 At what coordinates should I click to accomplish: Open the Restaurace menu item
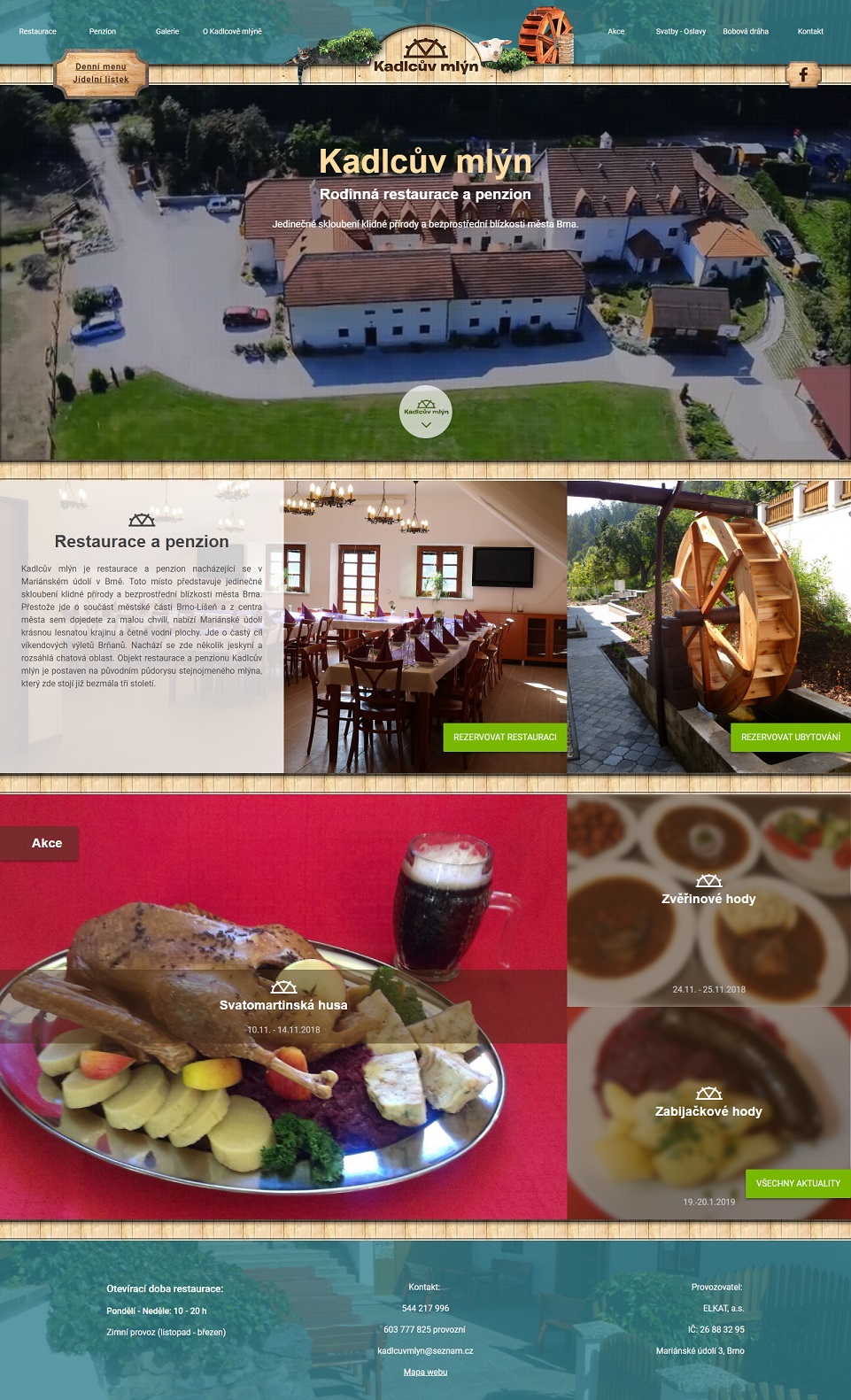click(37, 31)
